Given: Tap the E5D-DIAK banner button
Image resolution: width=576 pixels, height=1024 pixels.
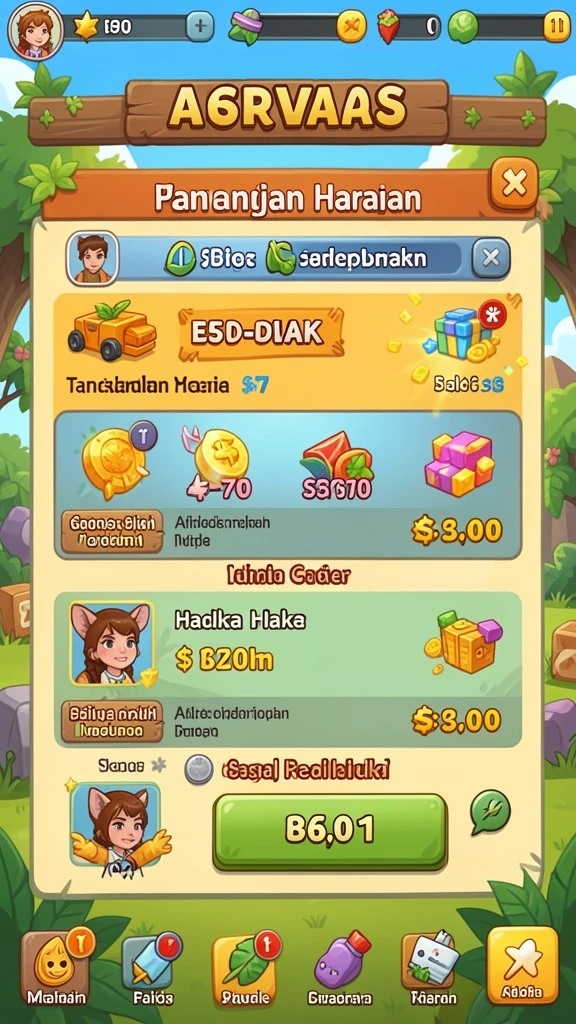Looking at the screenshot, I should point(261,334).
